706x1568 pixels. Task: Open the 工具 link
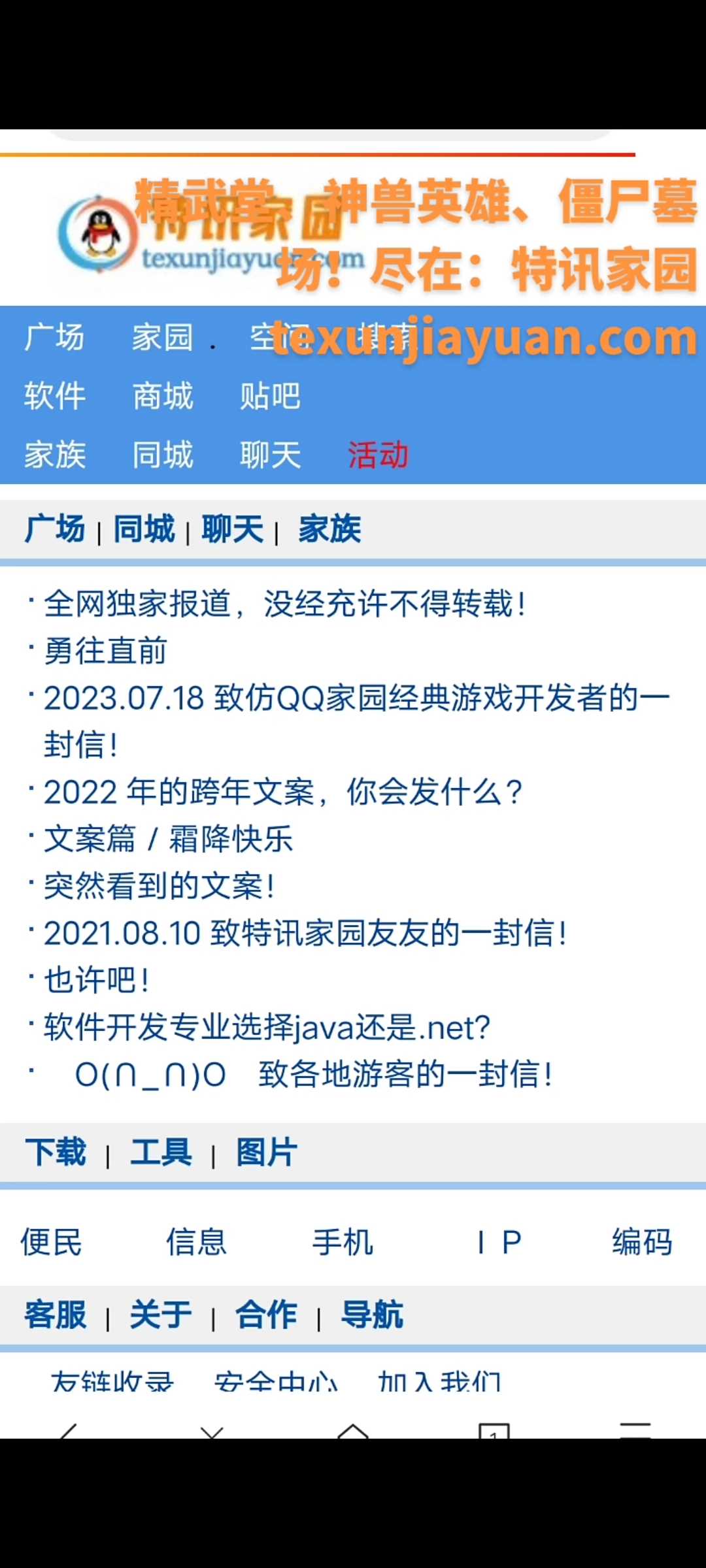click(x=161, y=1152)
